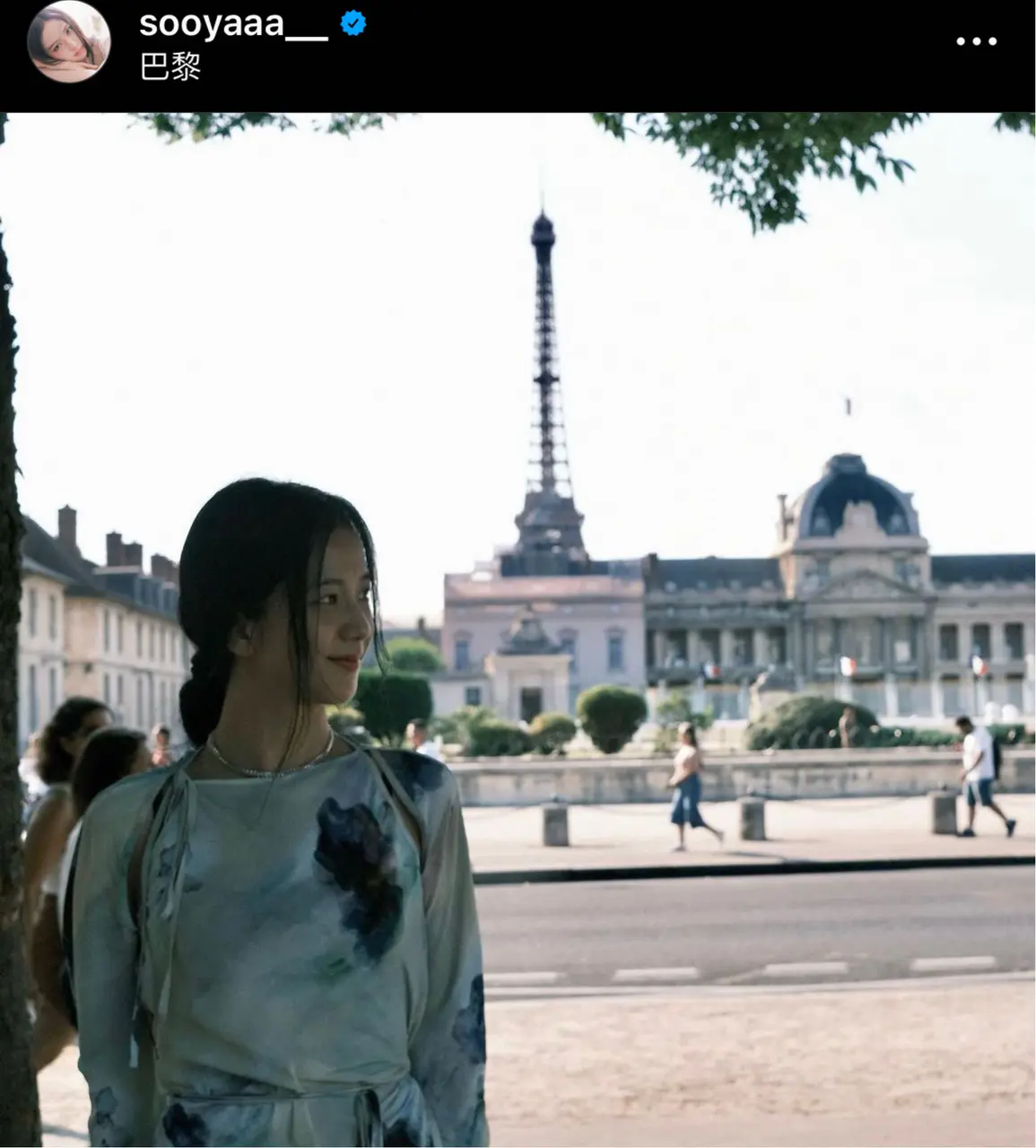
Task: Open the sooyaaa__ profile from the username
Action: [233, 23]
